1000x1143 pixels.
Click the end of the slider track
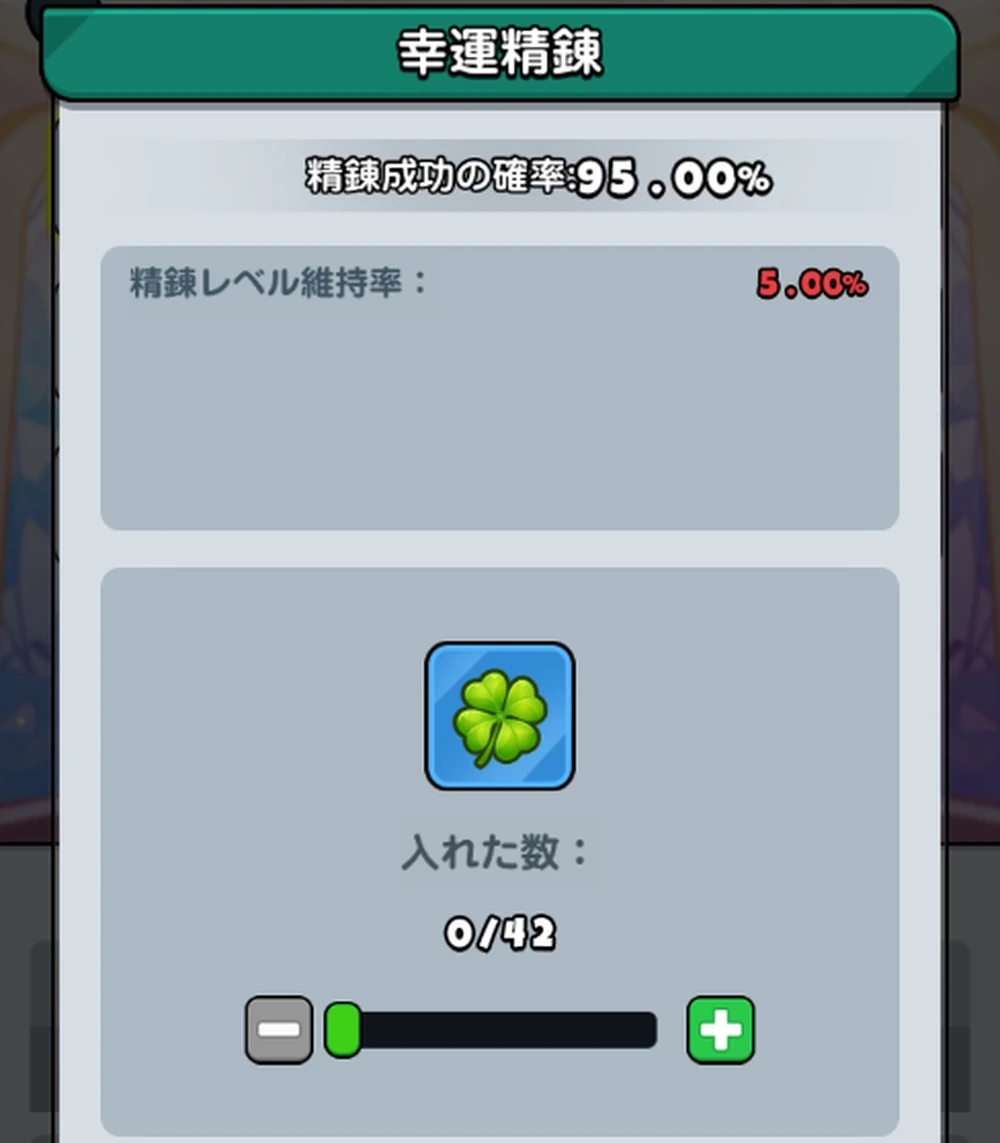coord(645,1029)
